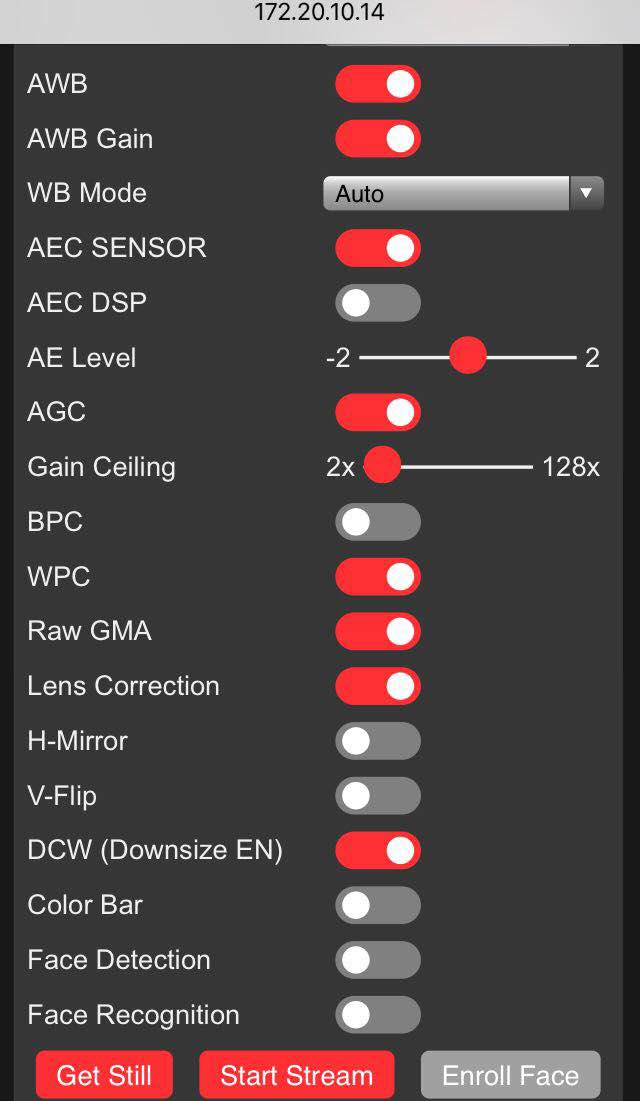This screenshot has height=1101, width=640.
Task: Open the WB Mode dropdown
Action: (463, 193)
